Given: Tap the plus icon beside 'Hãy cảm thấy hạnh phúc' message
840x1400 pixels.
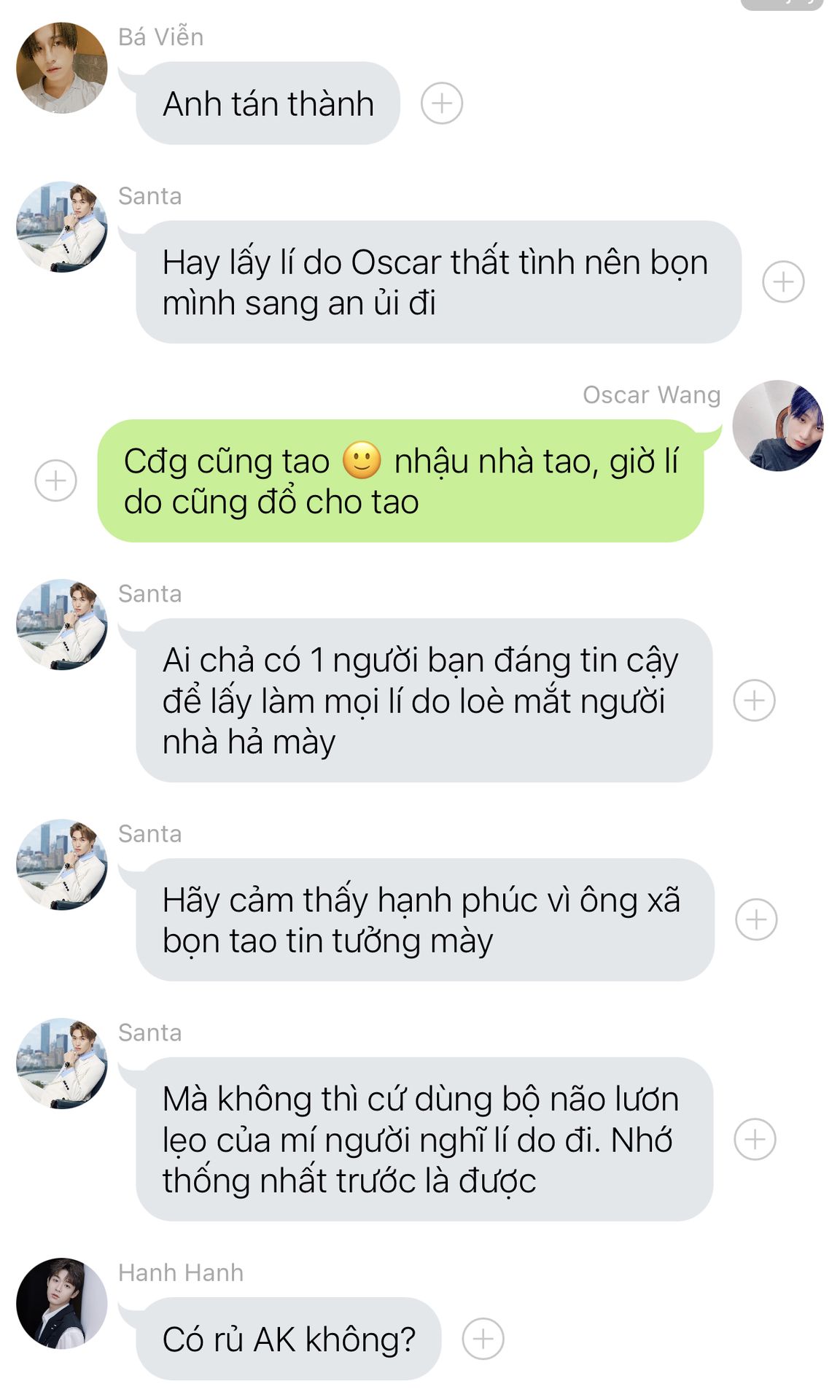Looking at the screenshot, I should [756, 919].
